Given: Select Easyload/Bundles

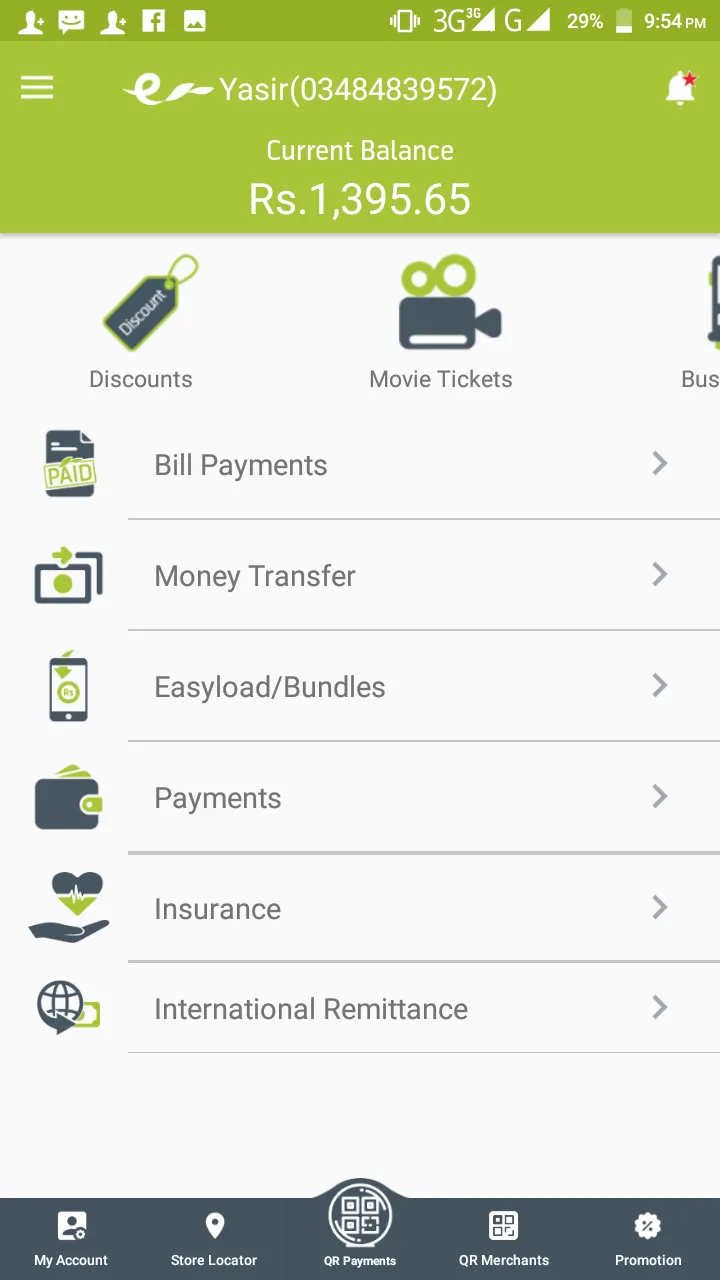Looking at the screenshot, I should tap(400, 687).
